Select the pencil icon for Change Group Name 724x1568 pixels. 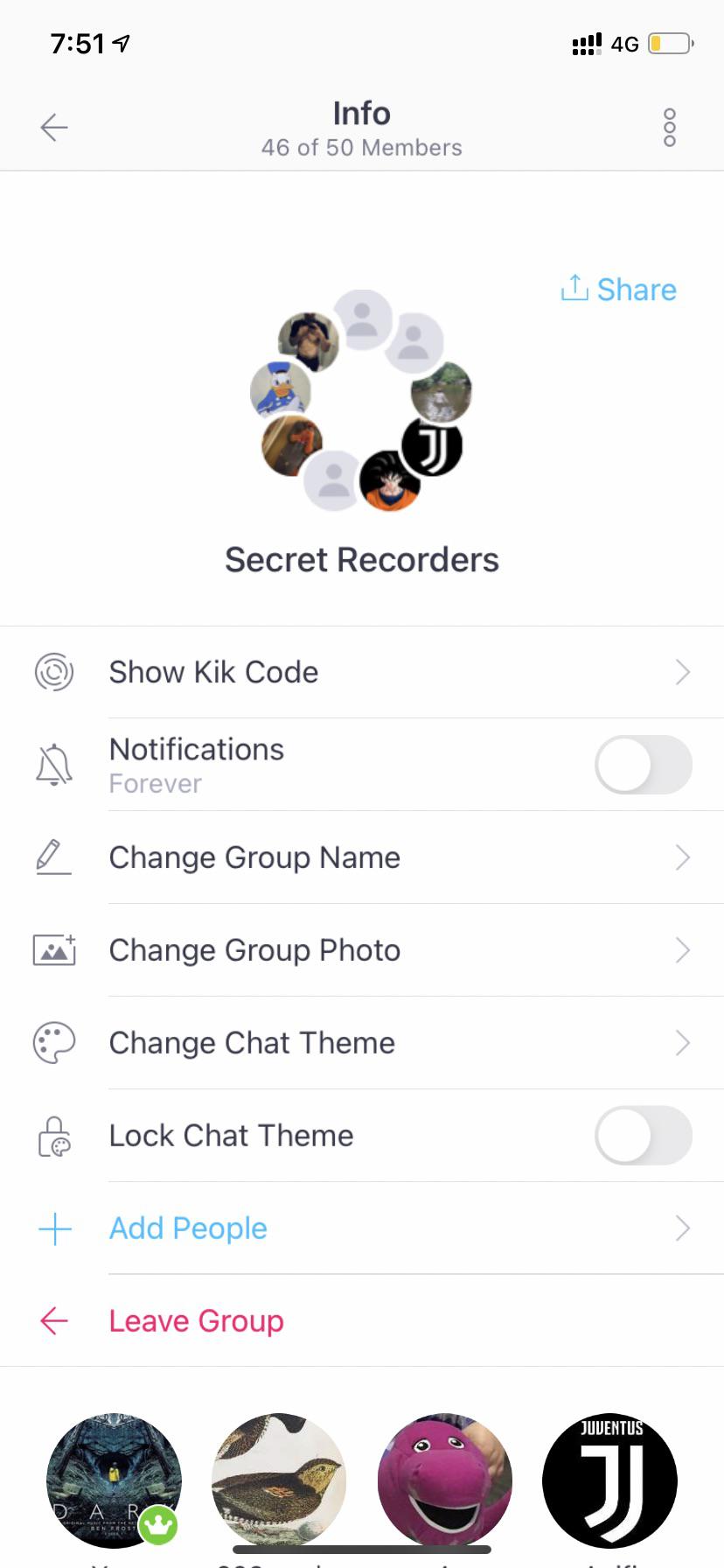click(x=54, y=857)
